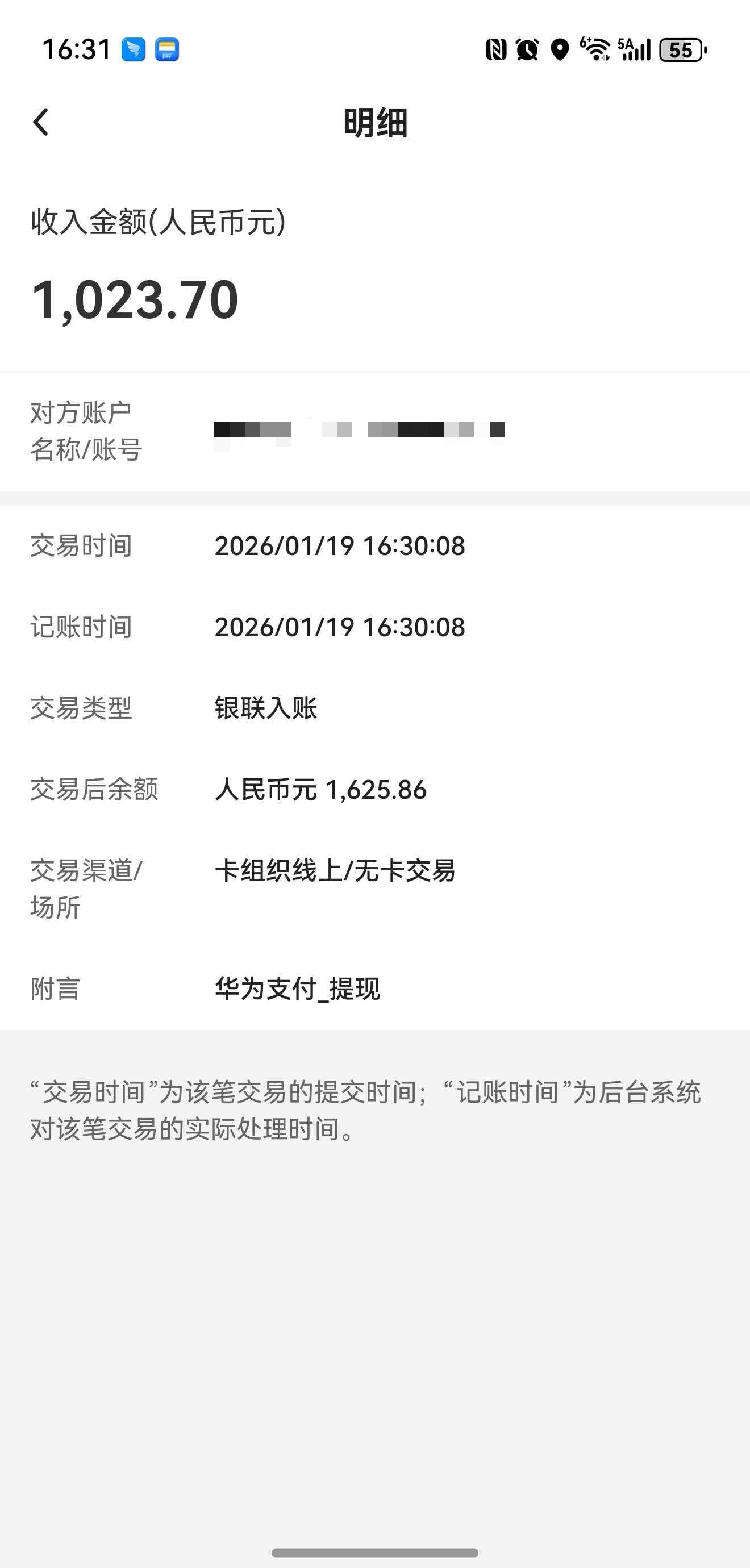Image resolution: width=750 pixels, height=1568 pixels.
Task: Tap the 收入金额(人民币元) header label
Action: click(159, 224)
